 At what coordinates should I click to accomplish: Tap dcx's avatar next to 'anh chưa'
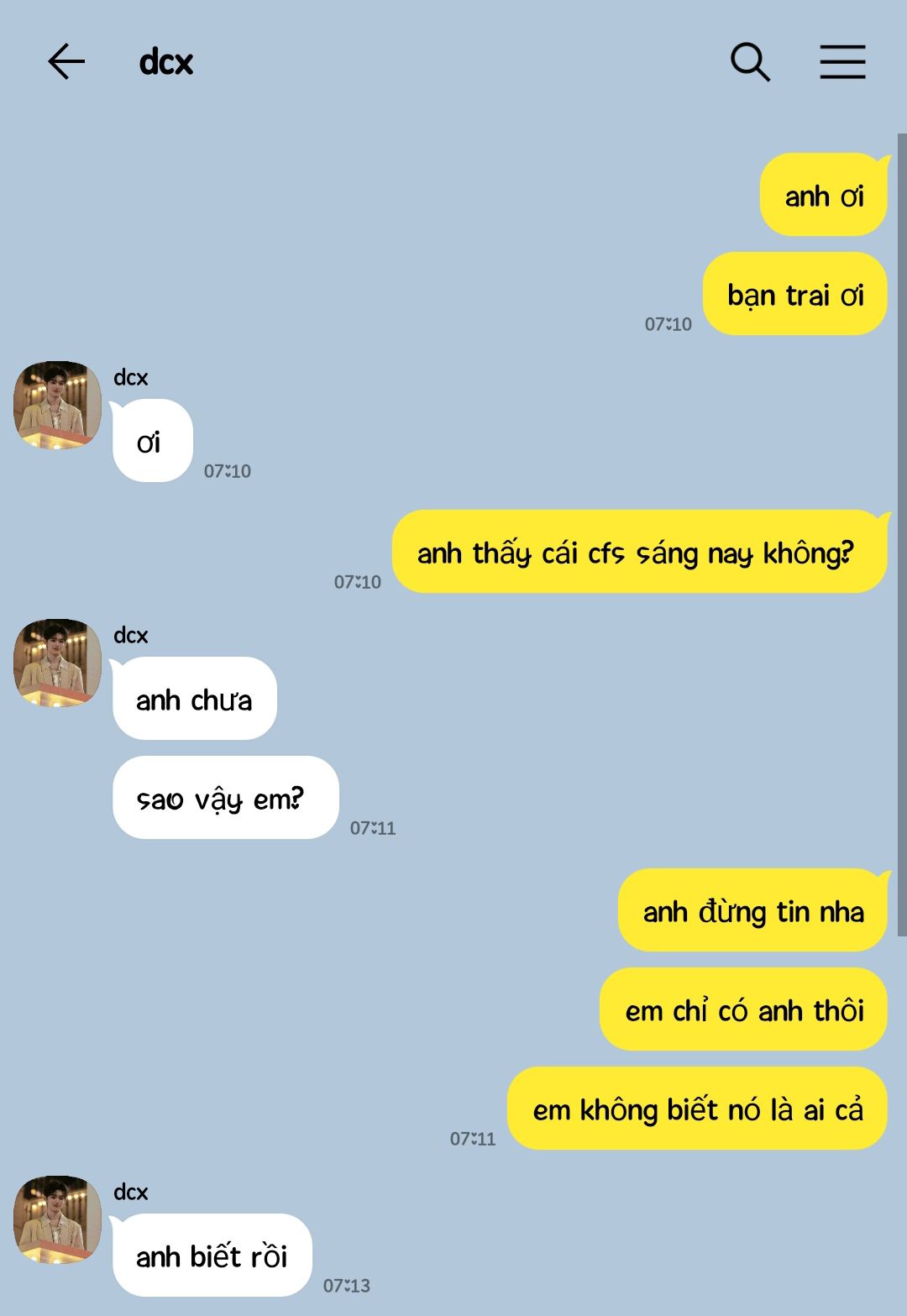57,663
